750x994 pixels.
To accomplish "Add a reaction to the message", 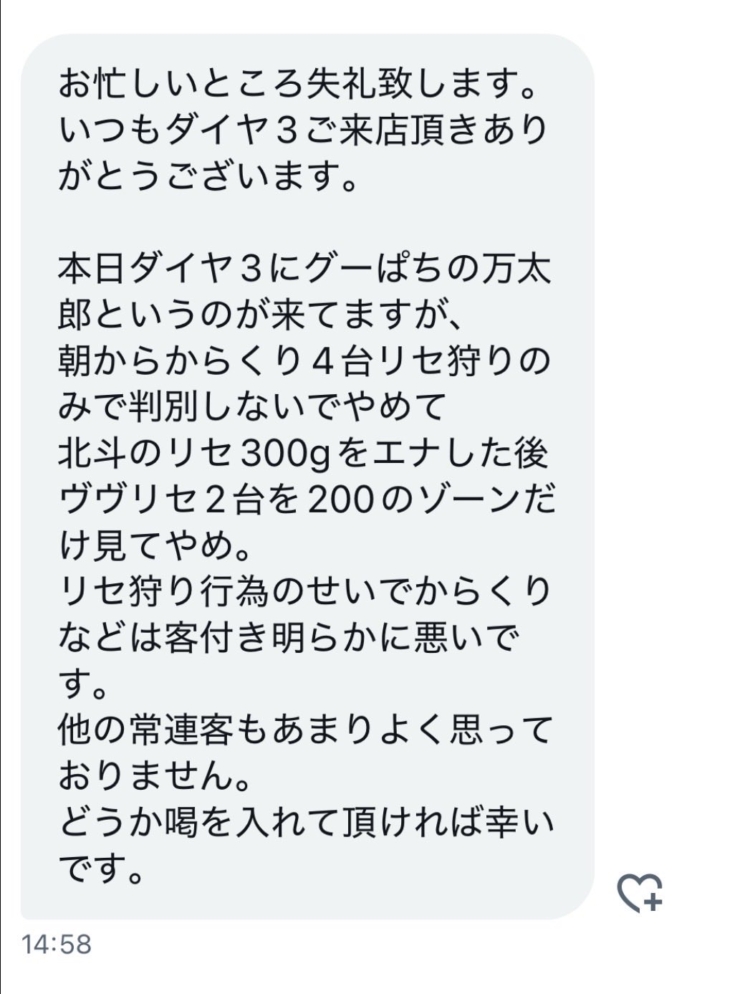I will point(640,892).
